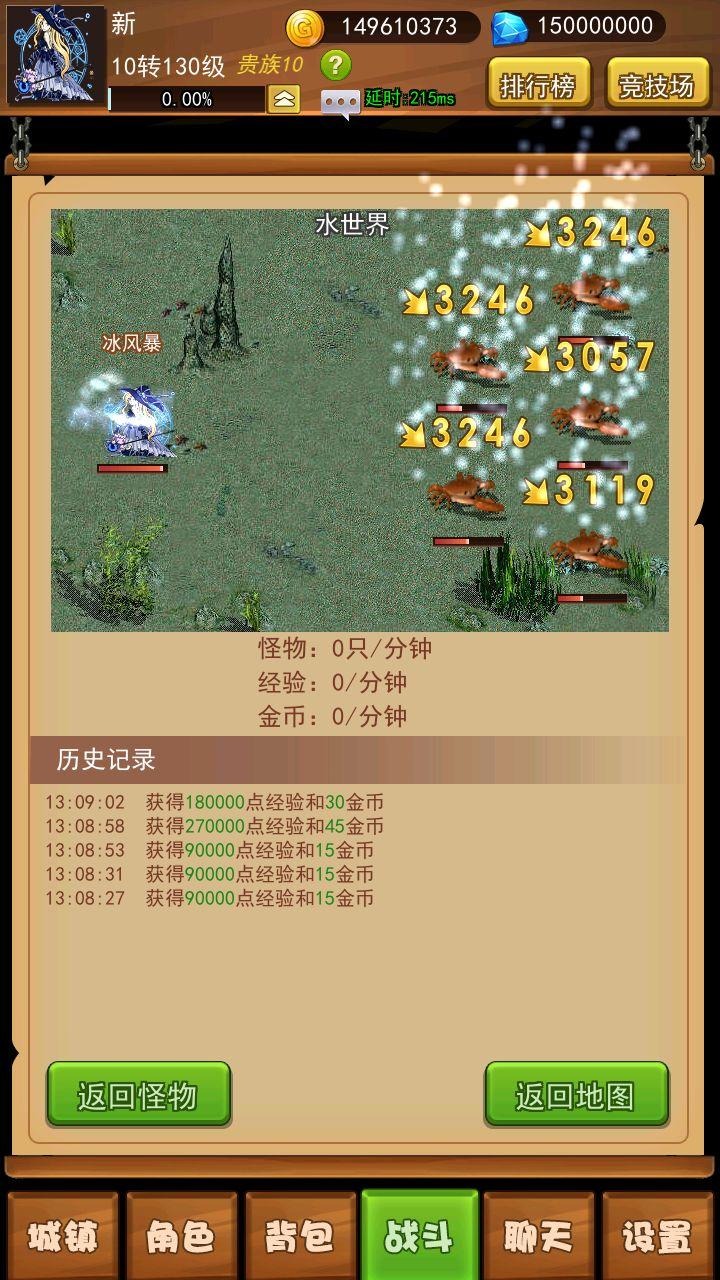Open the chat bubble icon
This screenshot has height=1280, width=720.
pos(340,101)
